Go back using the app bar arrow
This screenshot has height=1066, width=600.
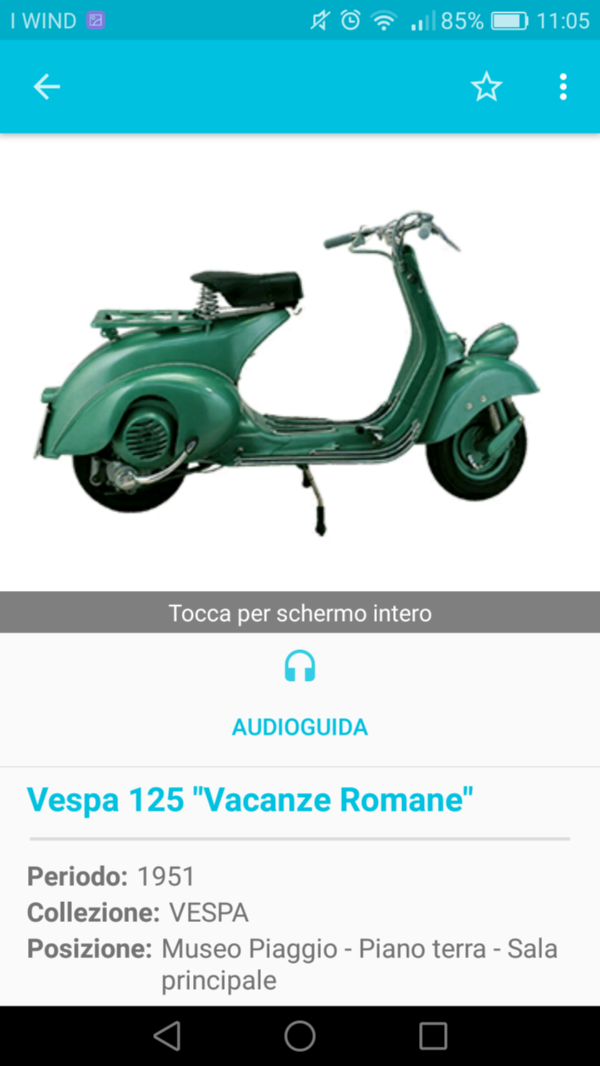click(47, 87)
